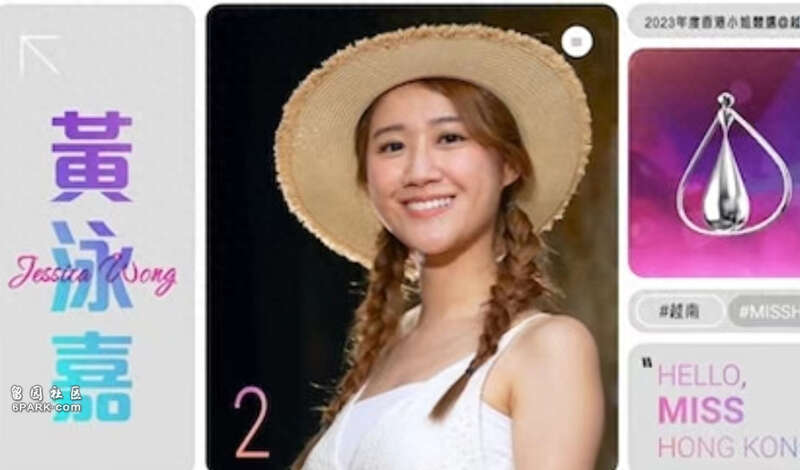Go back using the top-left arrow
800x470 pixels.
(x=39, y=56)
